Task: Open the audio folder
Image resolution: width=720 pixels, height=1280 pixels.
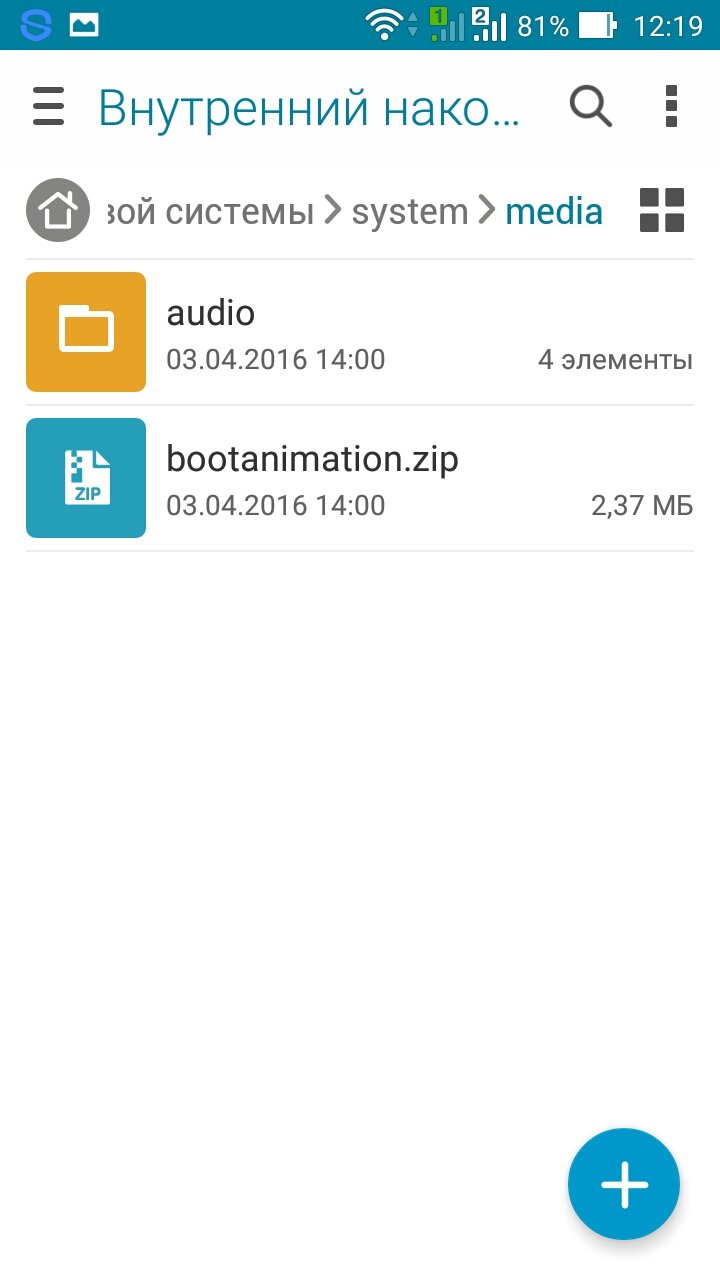Action: pyautogui.click(x=360, y=332)
